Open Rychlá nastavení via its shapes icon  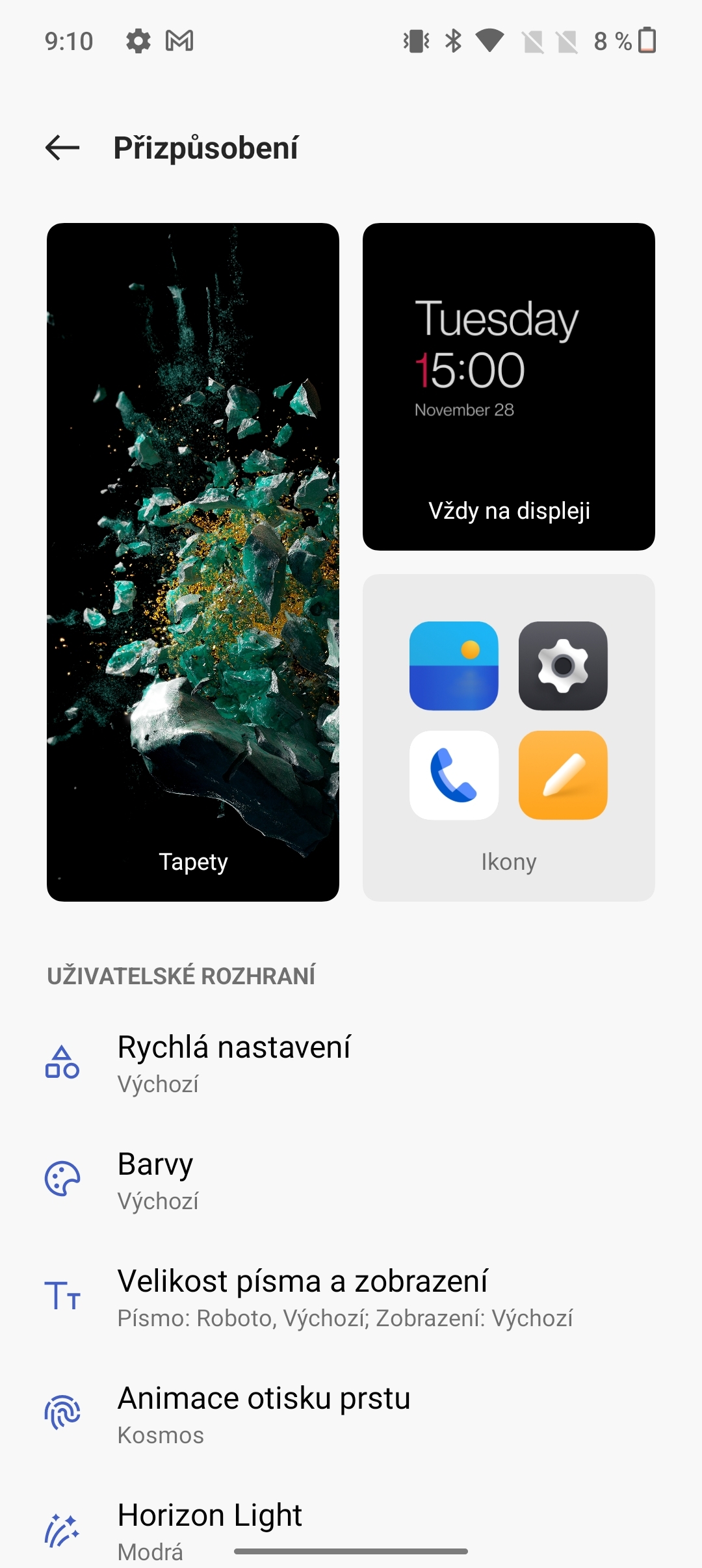coord(62,1063)
